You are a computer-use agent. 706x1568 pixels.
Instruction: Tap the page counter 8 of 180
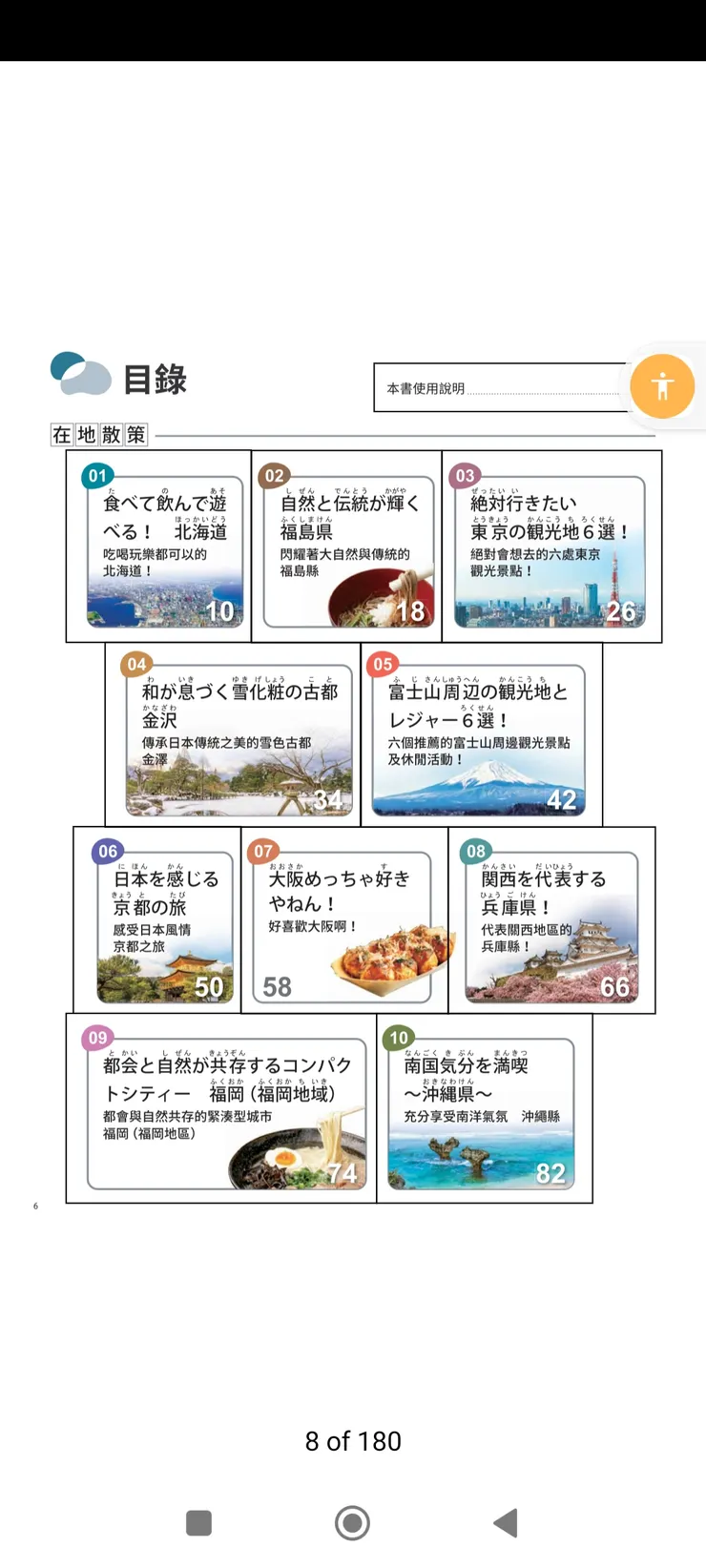(352, 1441)
